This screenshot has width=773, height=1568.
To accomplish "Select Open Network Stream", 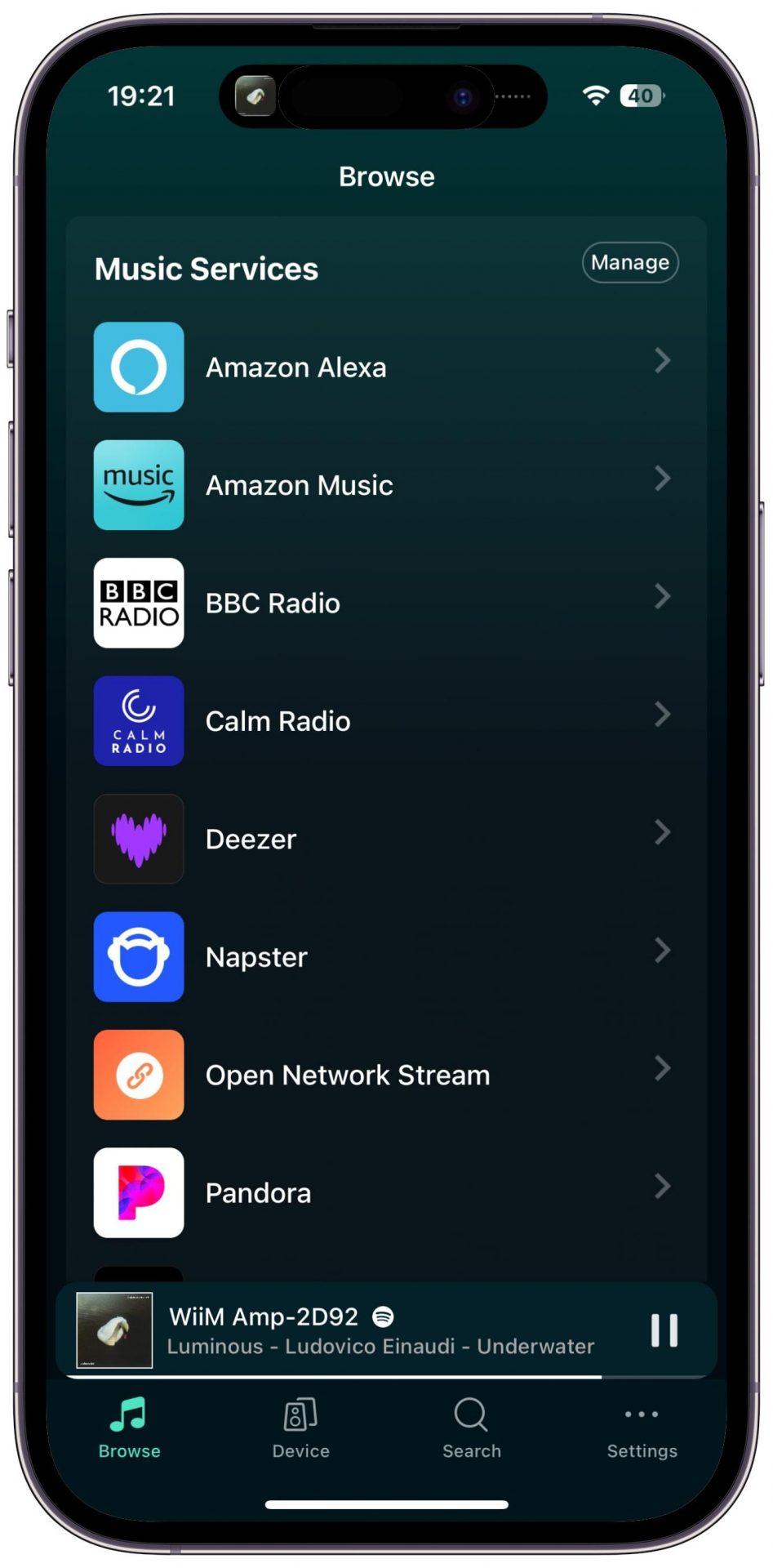I will (x=386, y=1075).
